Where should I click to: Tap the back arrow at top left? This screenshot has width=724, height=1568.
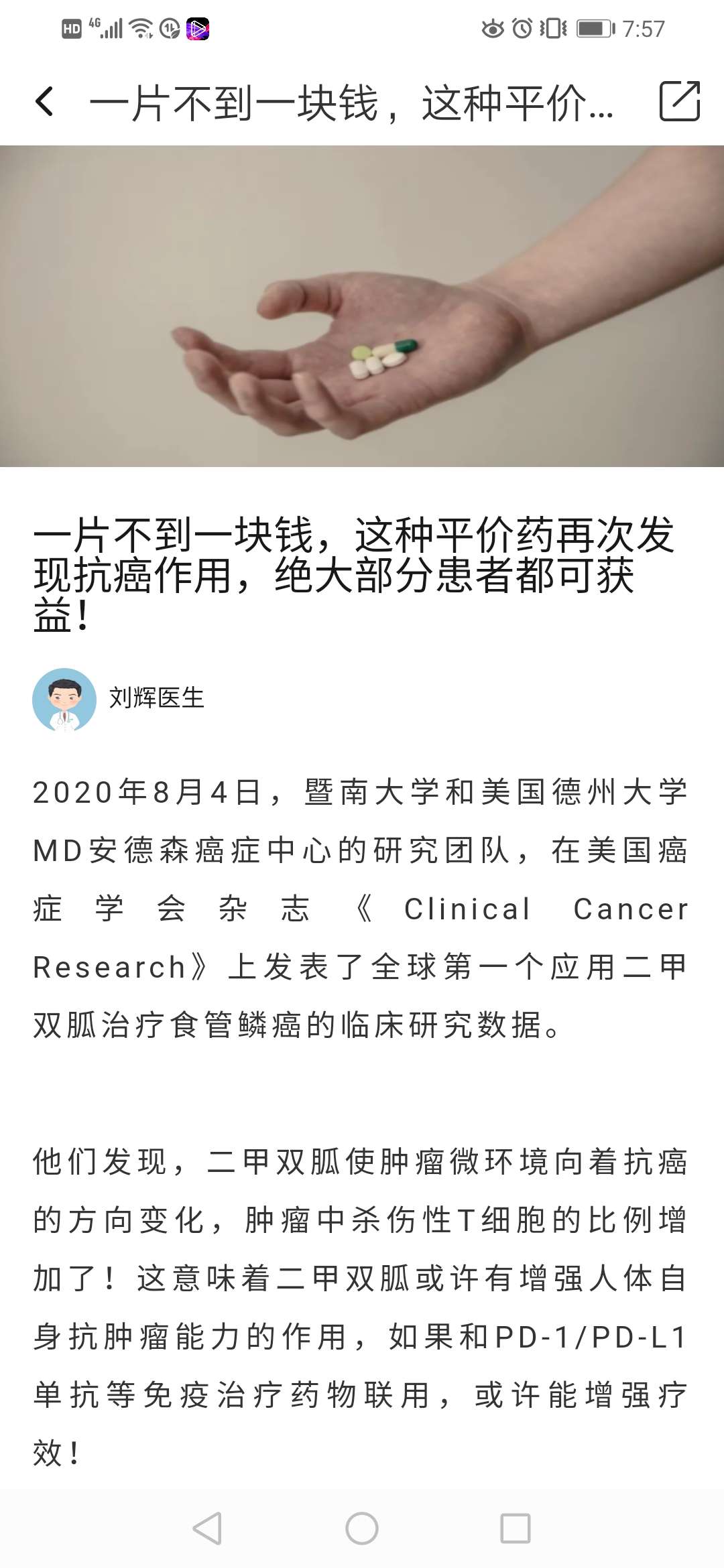(44, 101)
